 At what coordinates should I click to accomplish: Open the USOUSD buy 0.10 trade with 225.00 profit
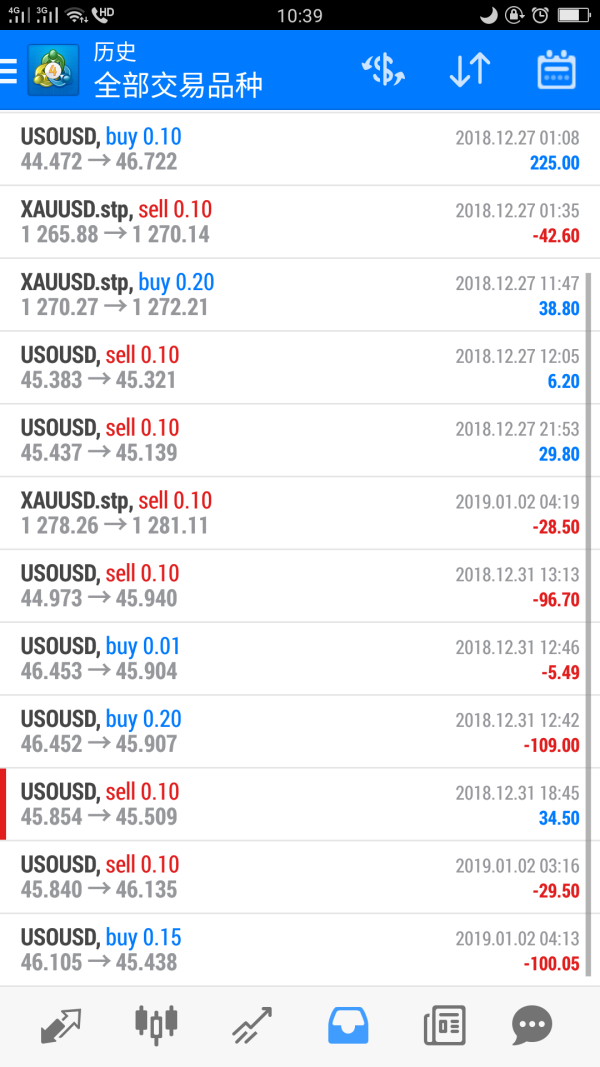(300, 150)
